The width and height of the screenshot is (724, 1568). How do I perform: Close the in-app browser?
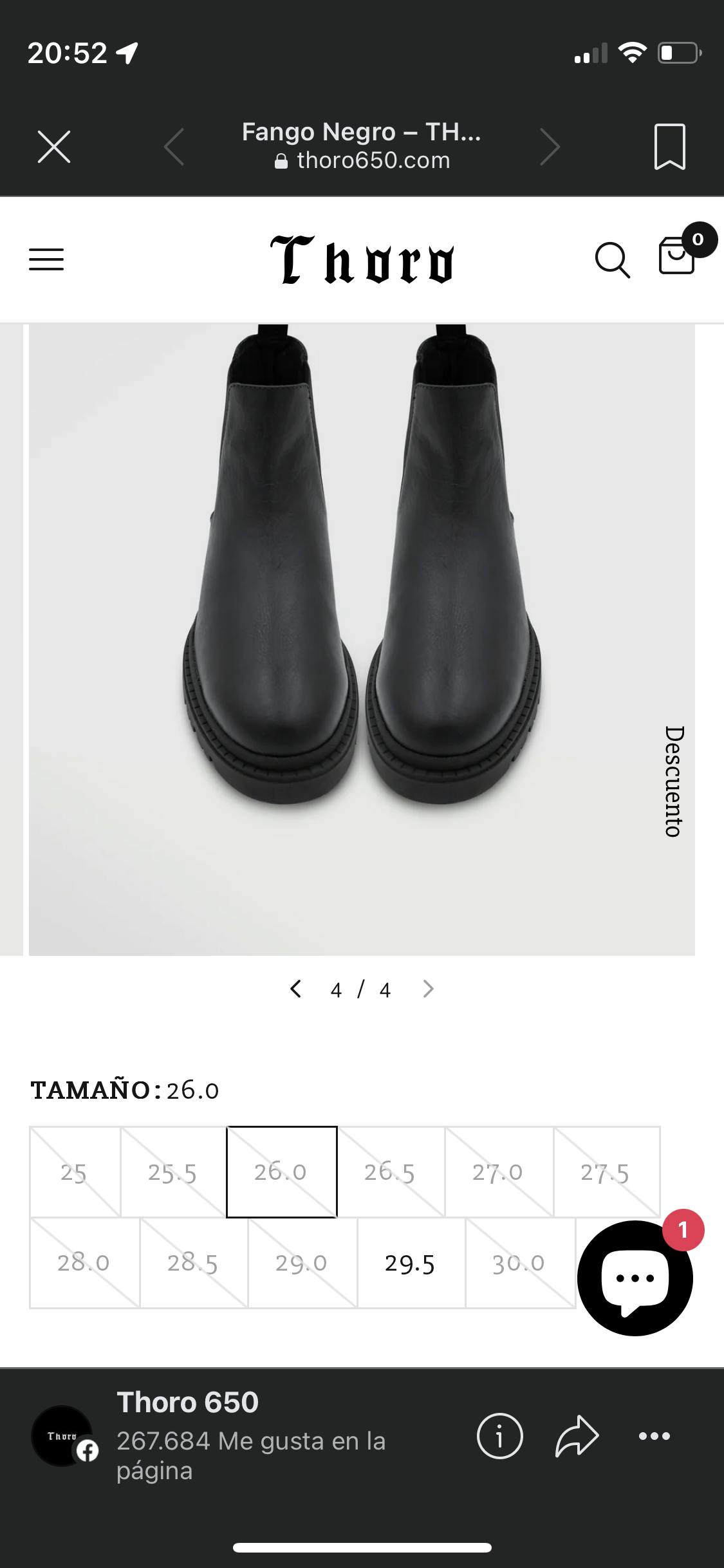(x=54, y=147)
